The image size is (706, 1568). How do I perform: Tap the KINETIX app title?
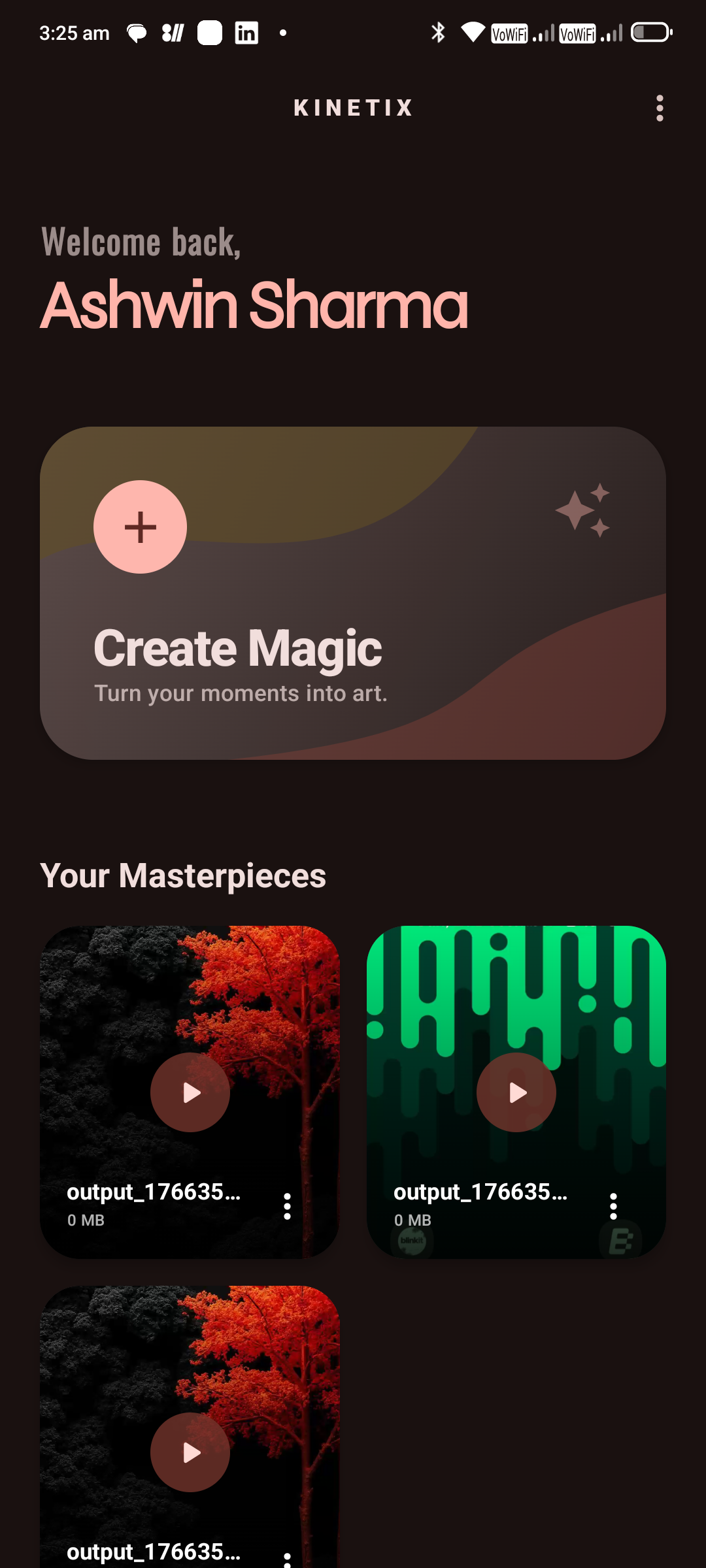[353, 107]
